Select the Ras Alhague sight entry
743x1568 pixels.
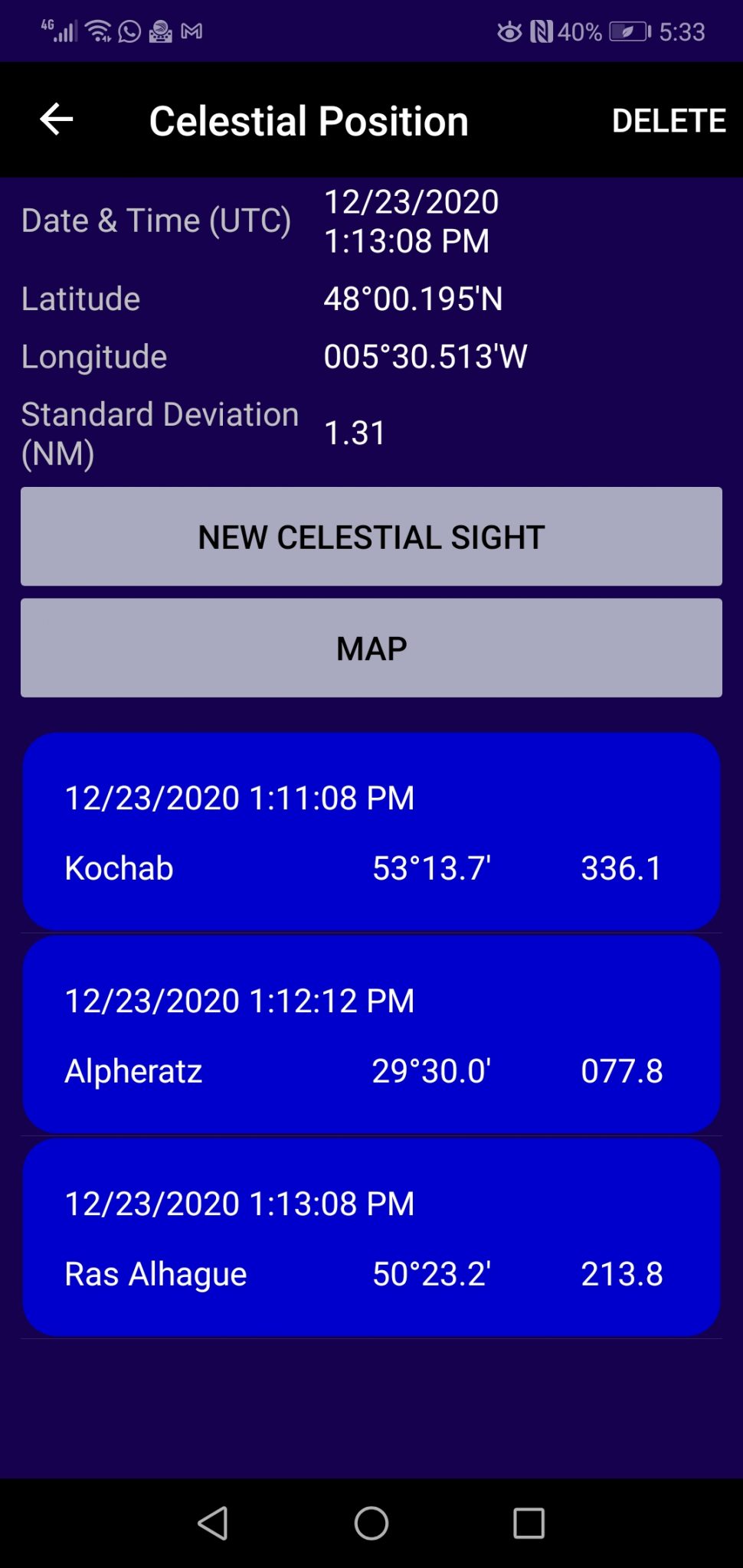click(x=371, y=1236)
